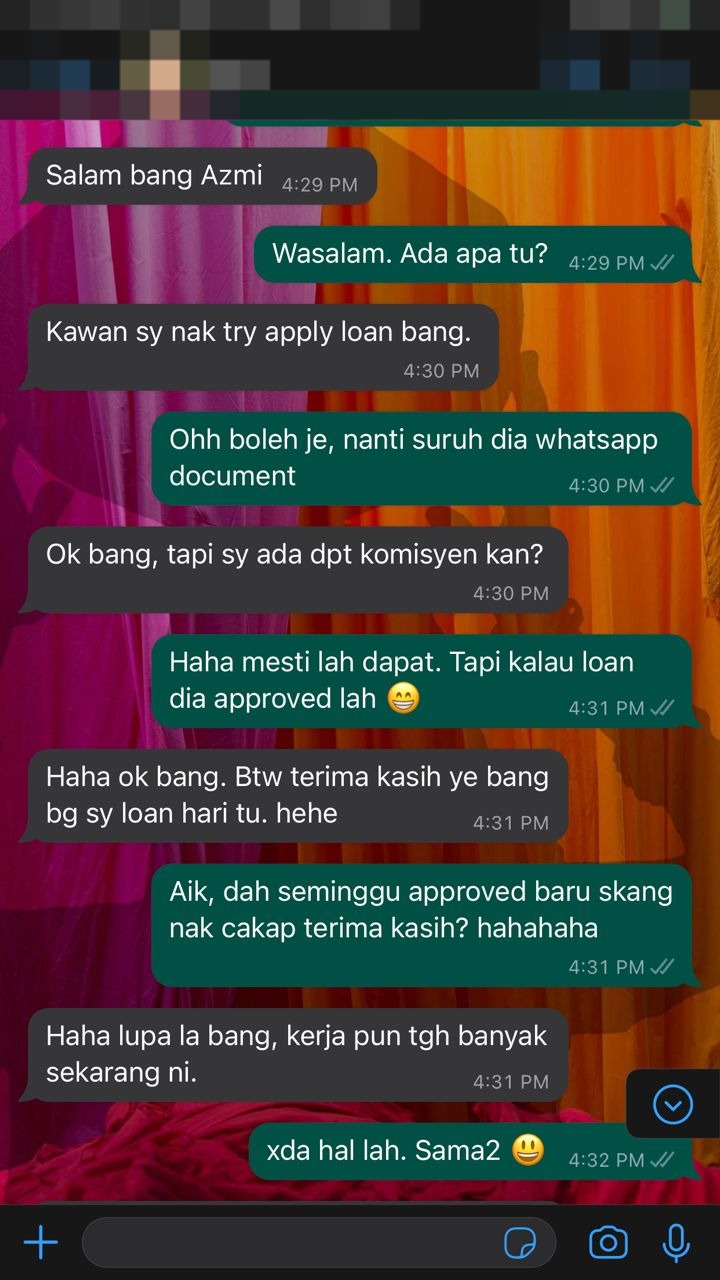720x1280 pixels.
Task: Open the sticker picker
Action: [x=520, y=1243]
